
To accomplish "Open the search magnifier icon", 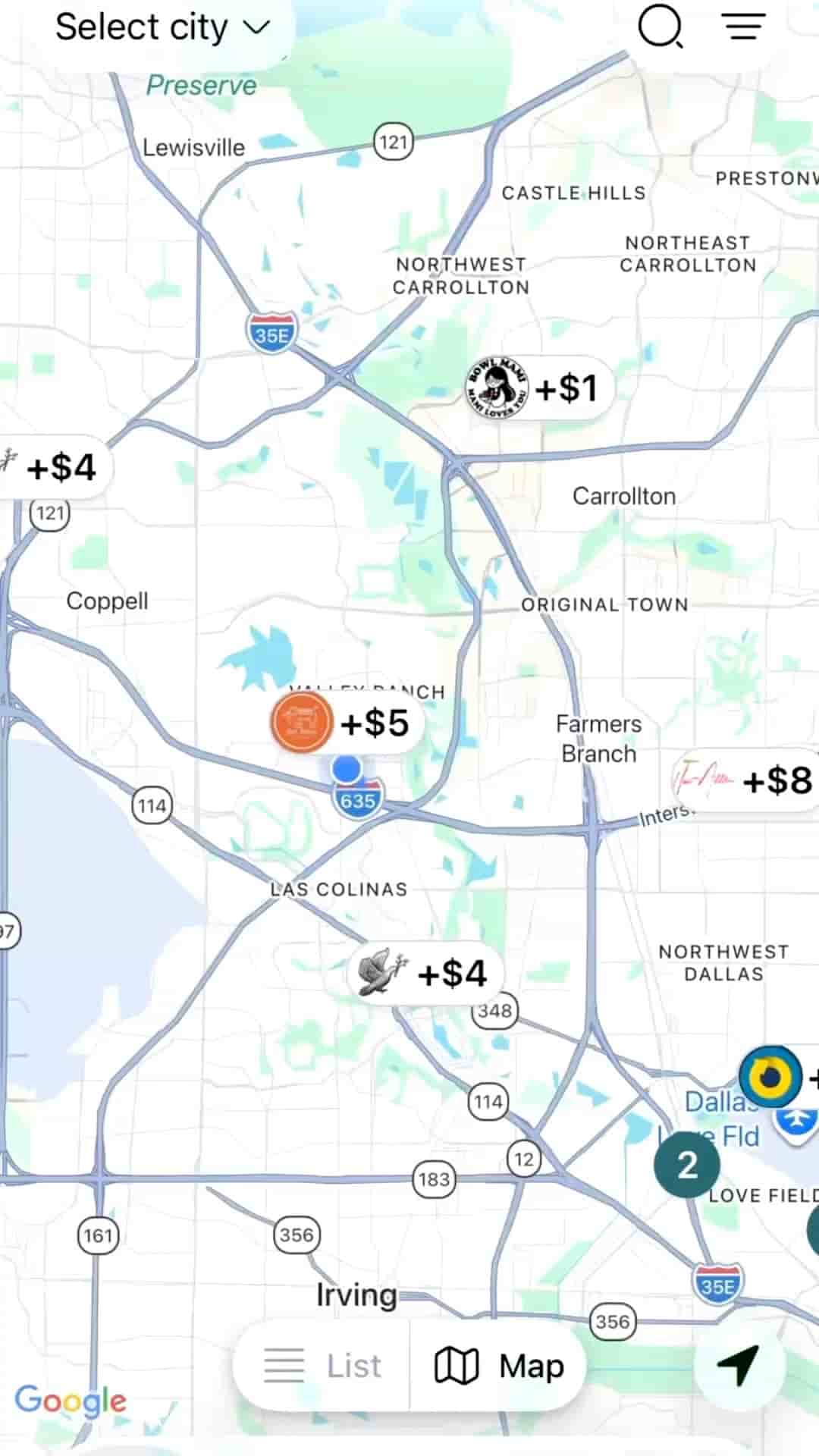I will pyautogui.click(x=660, y=27).
